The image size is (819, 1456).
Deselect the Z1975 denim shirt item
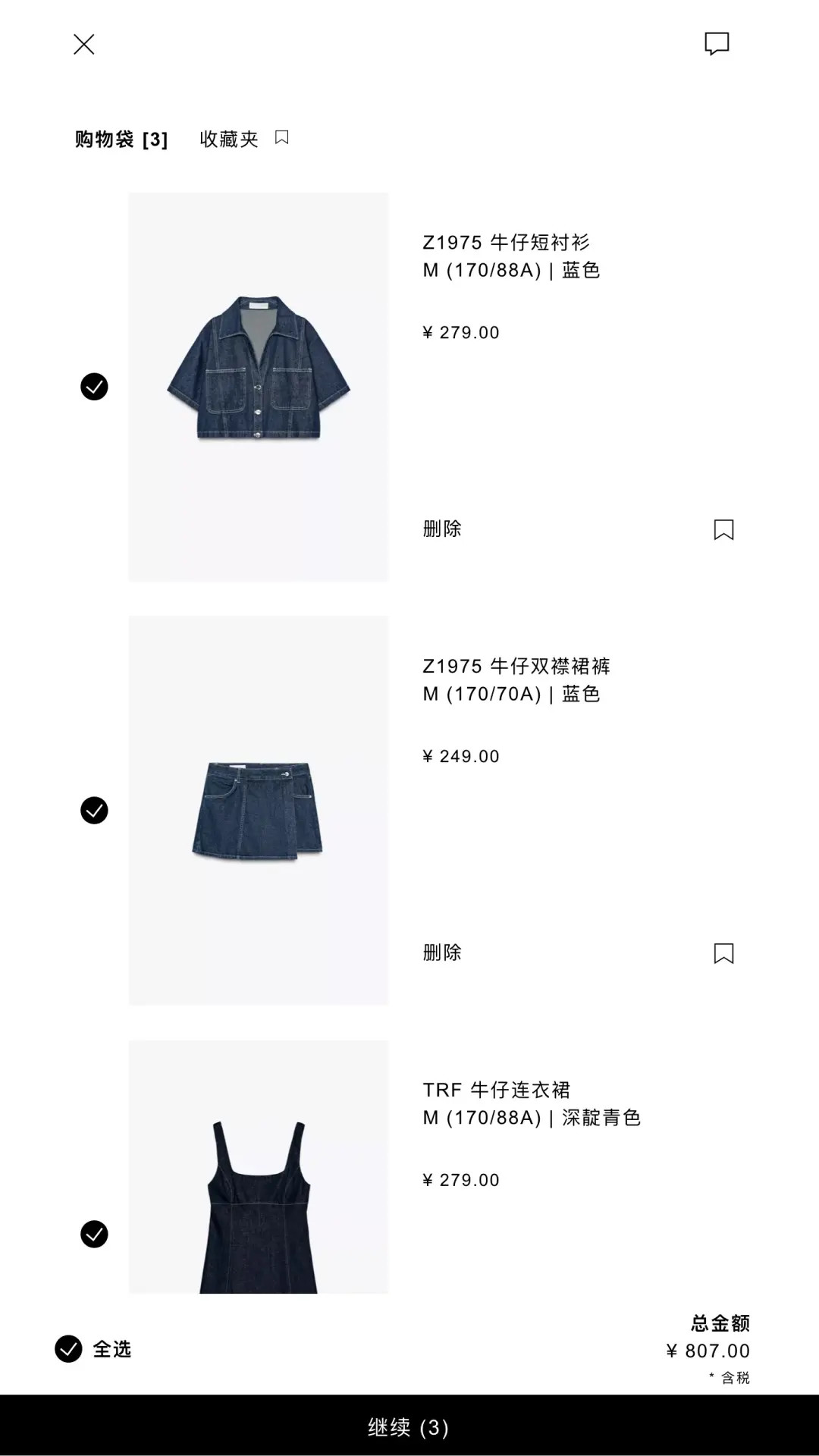[94, 386]
